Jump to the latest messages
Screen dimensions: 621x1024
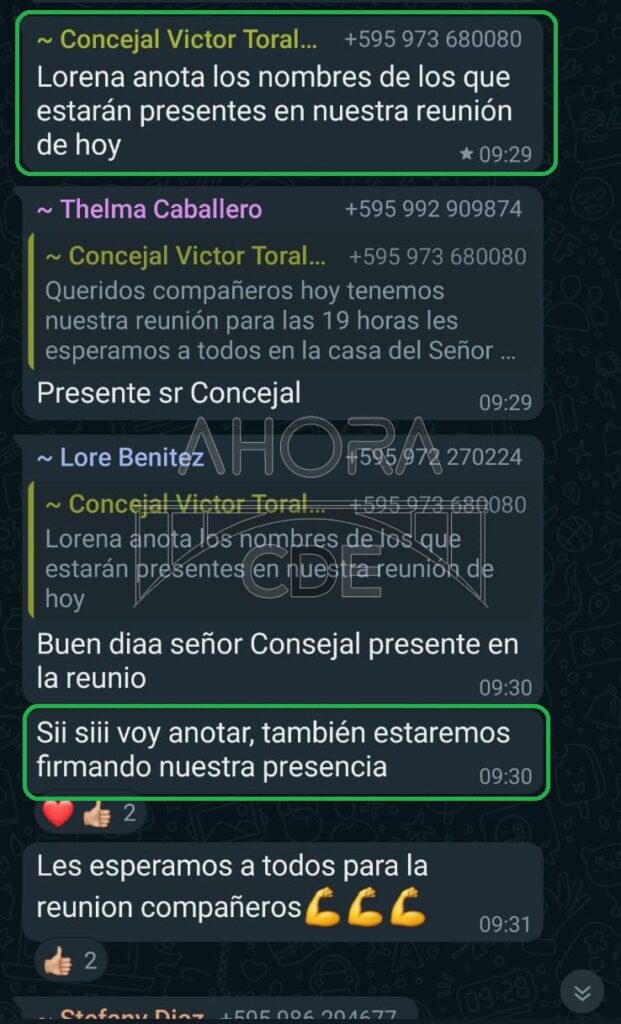(x=582, y=991)
